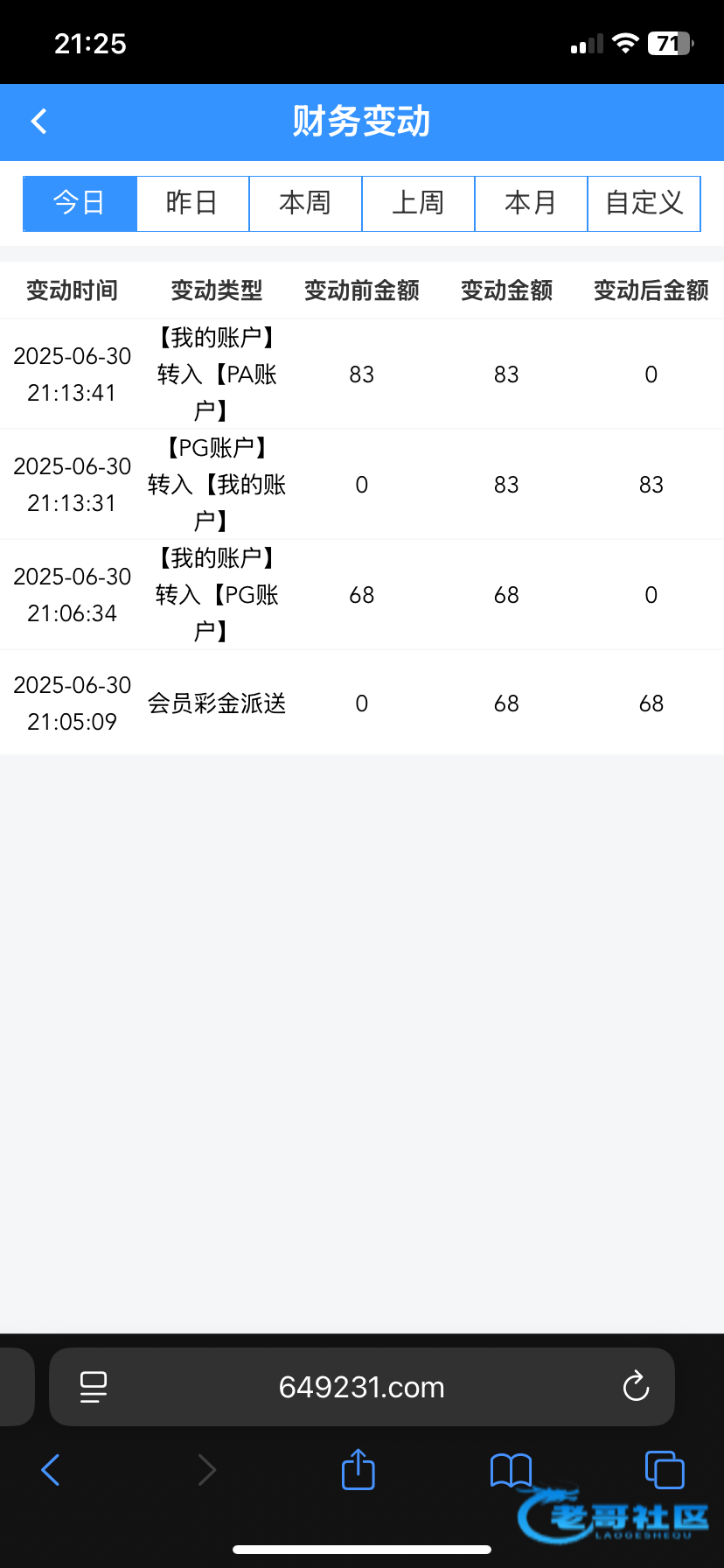Show records for 上周

(x=418, y=204)
